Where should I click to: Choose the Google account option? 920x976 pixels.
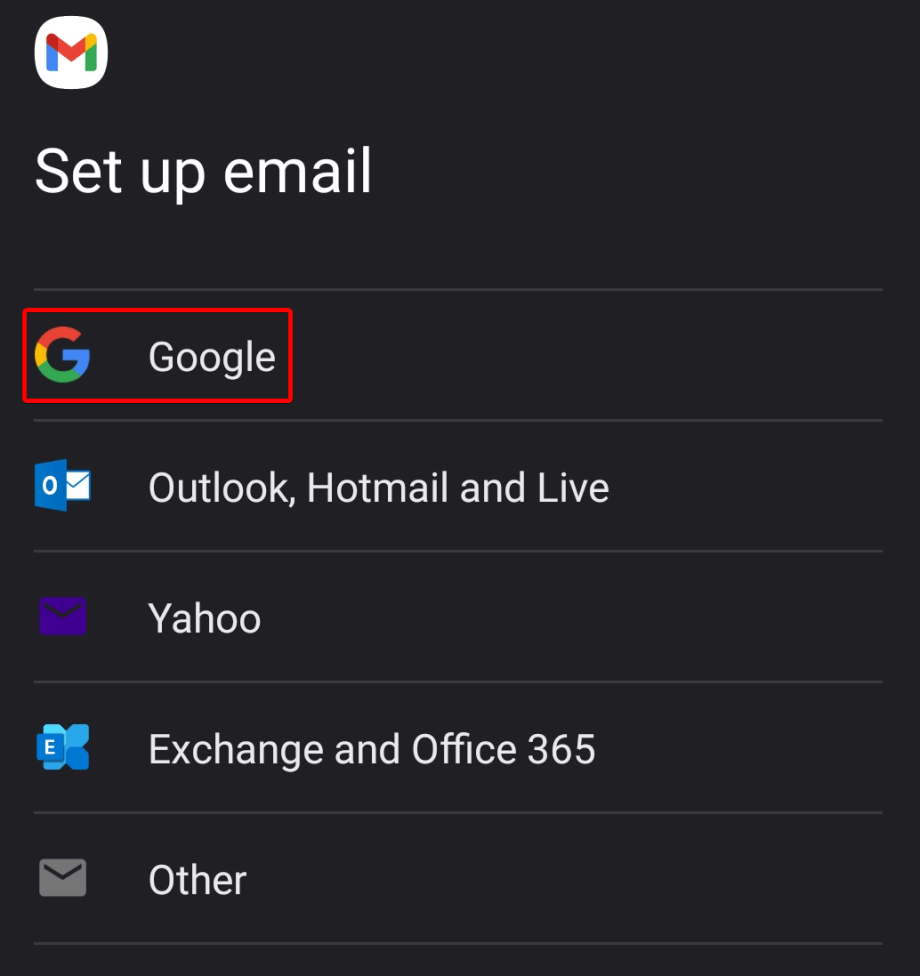[211, 356]
